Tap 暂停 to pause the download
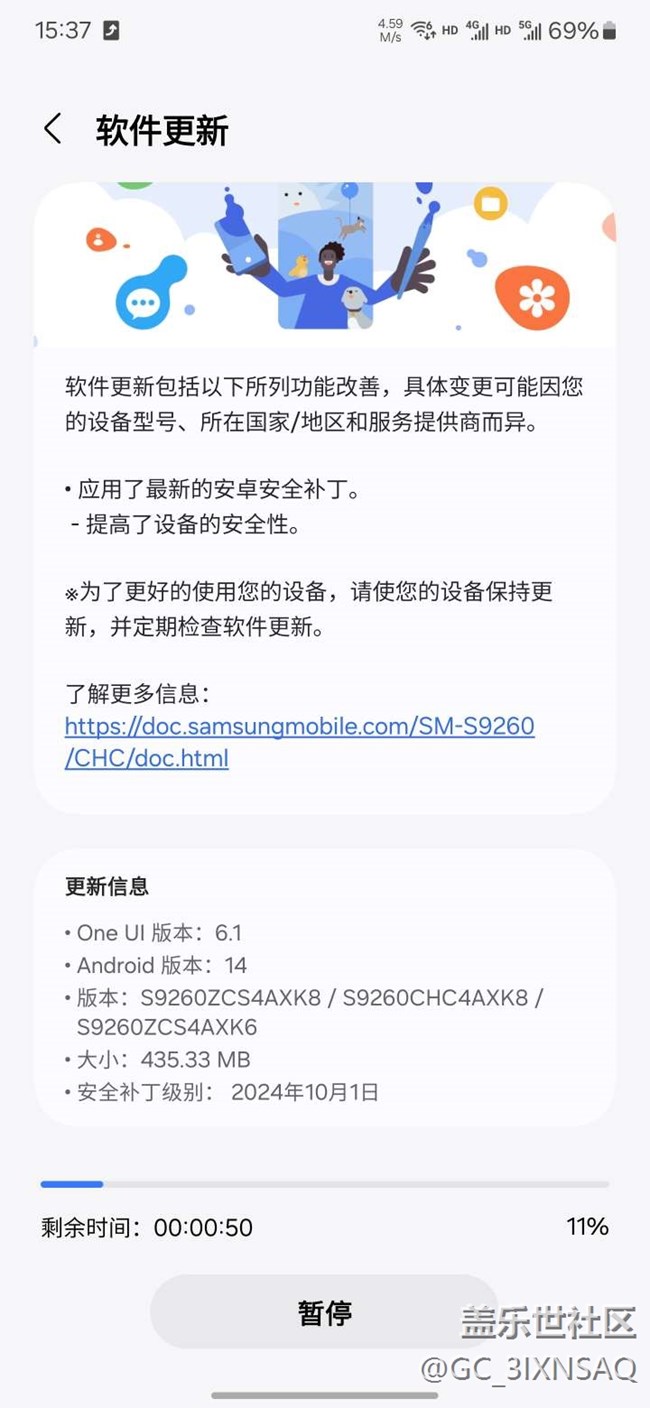Screen dimensions: 650x1408 [324, 1312]
